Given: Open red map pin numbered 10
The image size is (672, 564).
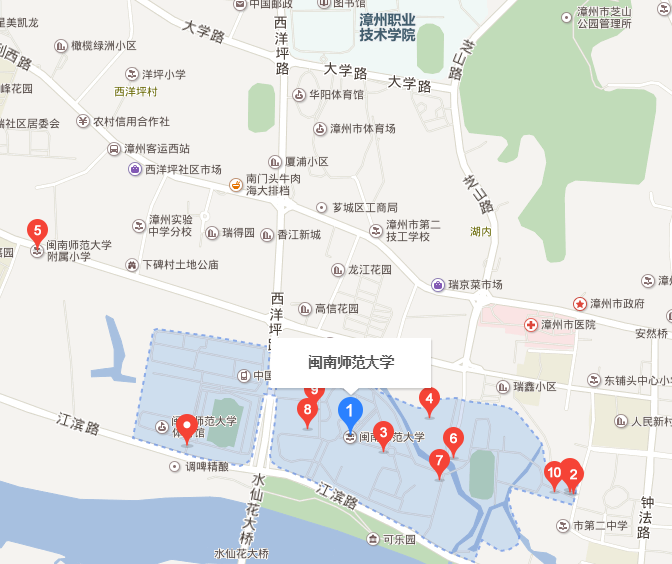Looking at the screenshot, I should click(553, 473).
